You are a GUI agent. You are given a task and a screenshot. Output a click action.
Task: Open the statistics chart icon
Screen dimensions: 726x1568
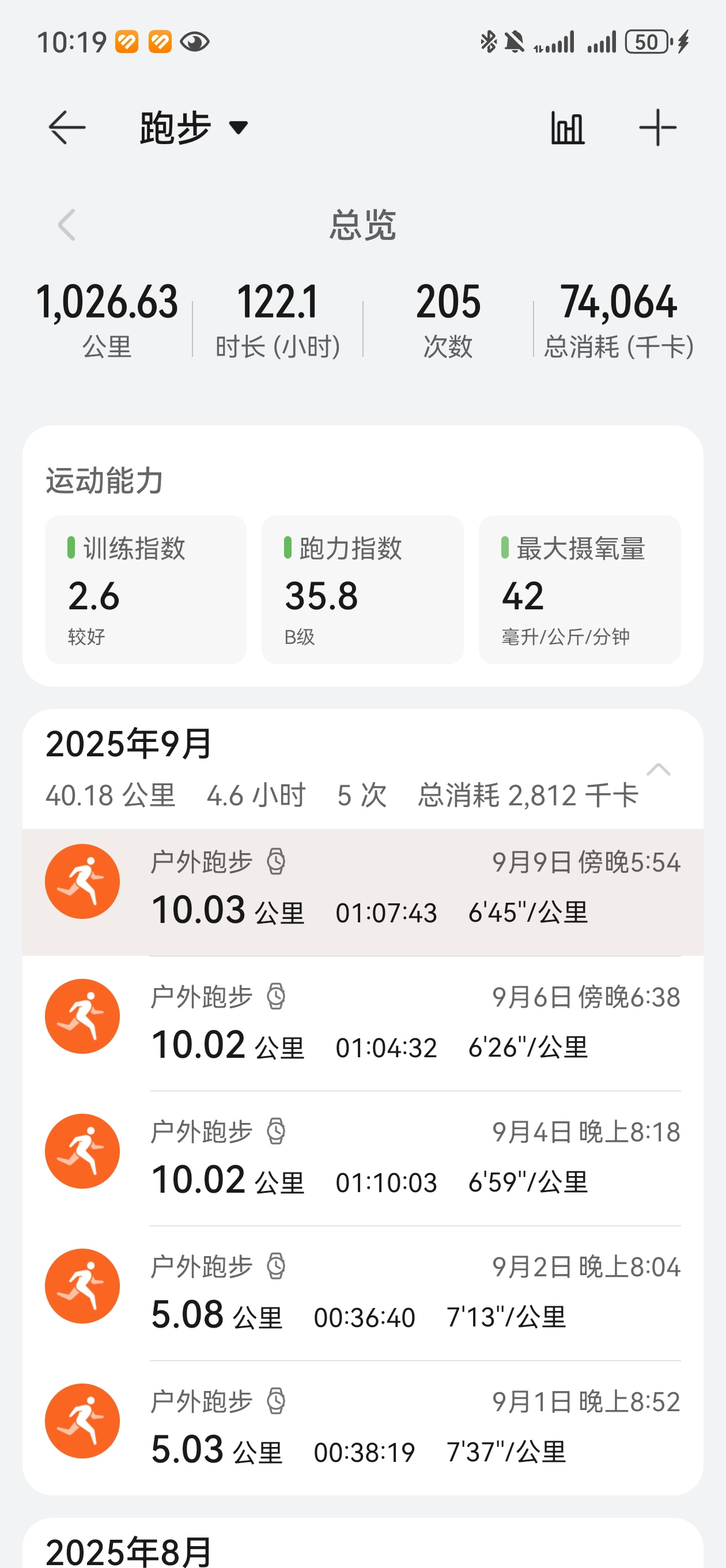click(x=567, y=127)
